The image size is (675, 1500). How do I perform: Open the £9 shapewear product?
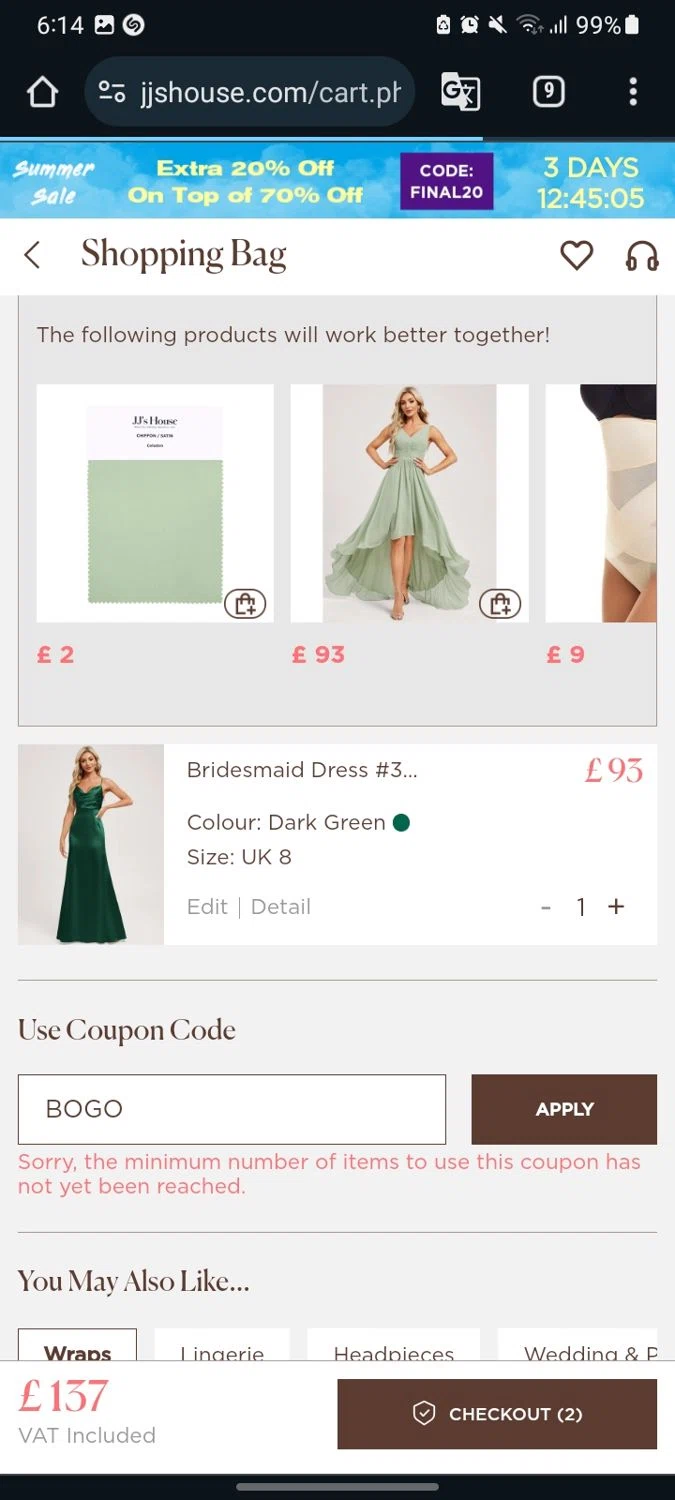click(x=601, y=502)
